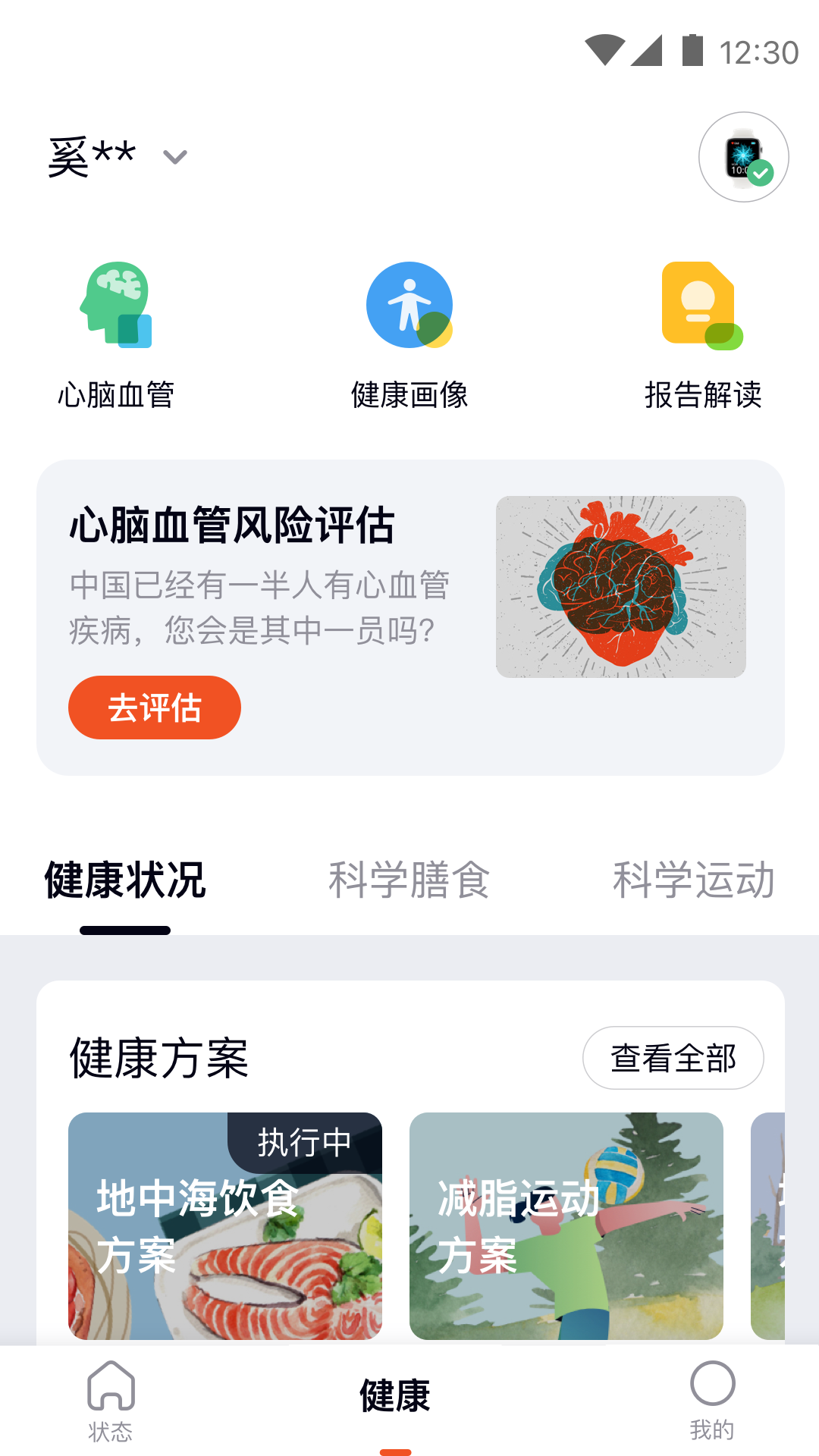This screenshot has width=819, height=1456.
Task: Tap the green checkmark badge on the avatar
Action: [x=764, y=173]
